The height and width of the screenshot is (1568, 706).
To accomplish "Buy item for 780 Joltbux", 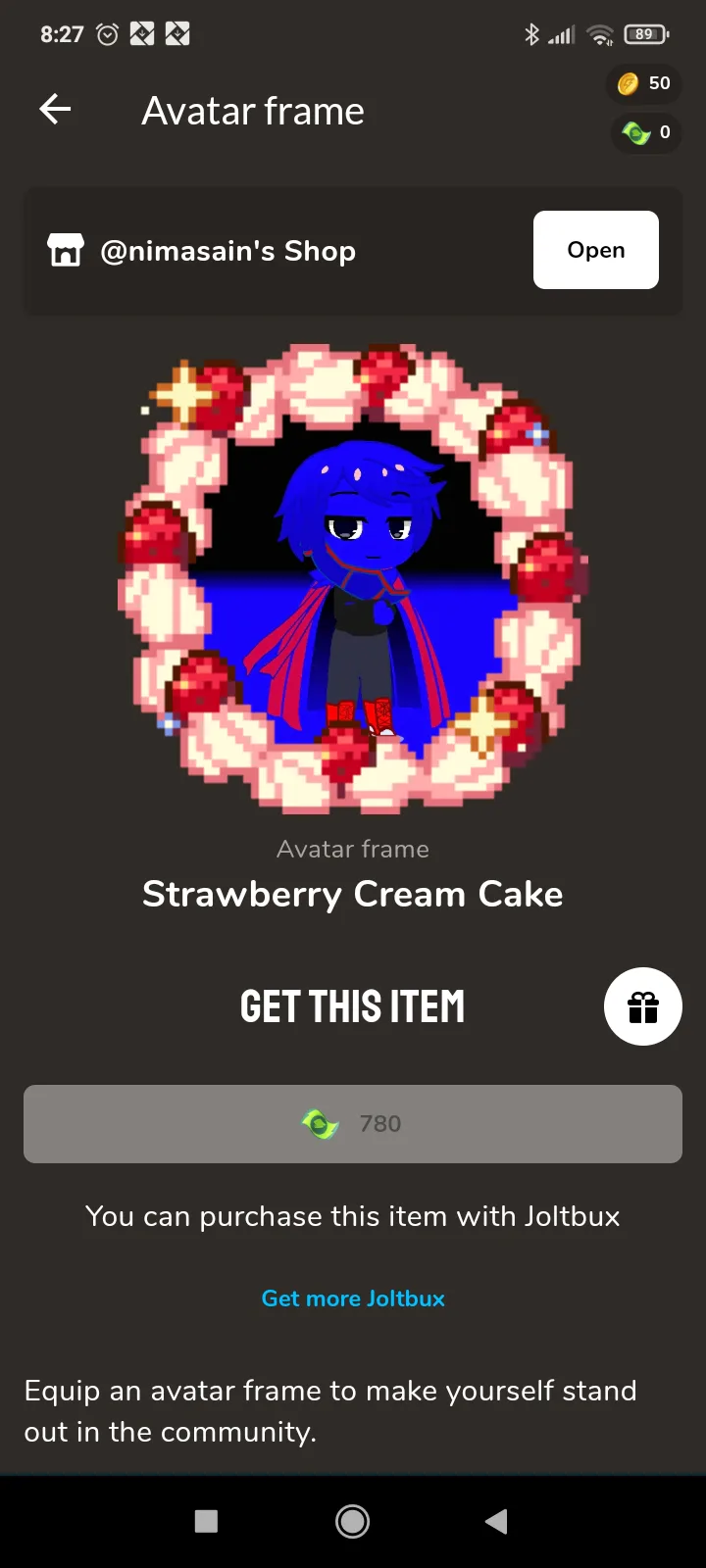I will click(353, 1123).
